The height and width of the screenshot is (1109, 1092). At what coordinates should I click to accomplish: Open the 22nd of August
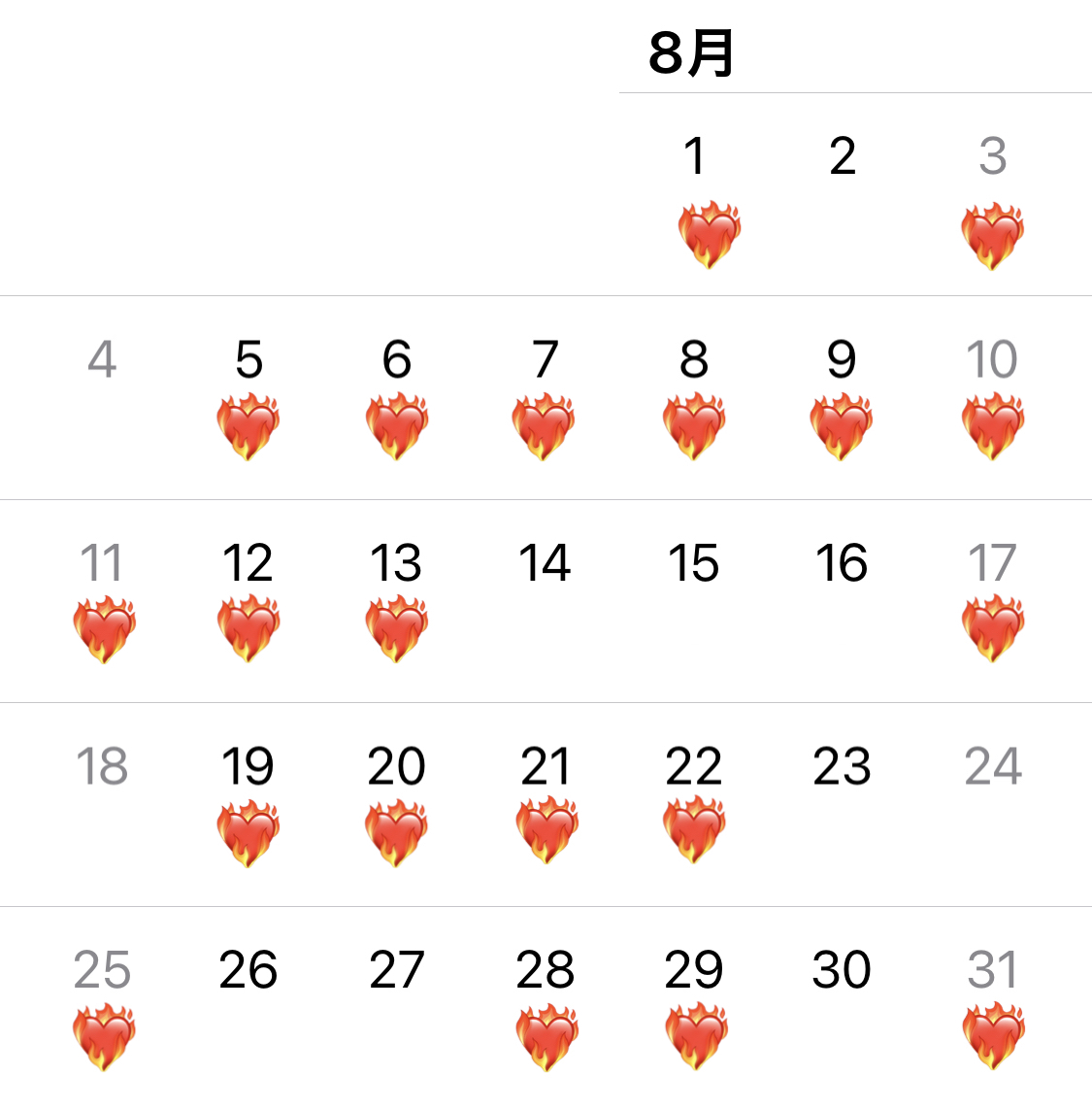click(694, 767)
